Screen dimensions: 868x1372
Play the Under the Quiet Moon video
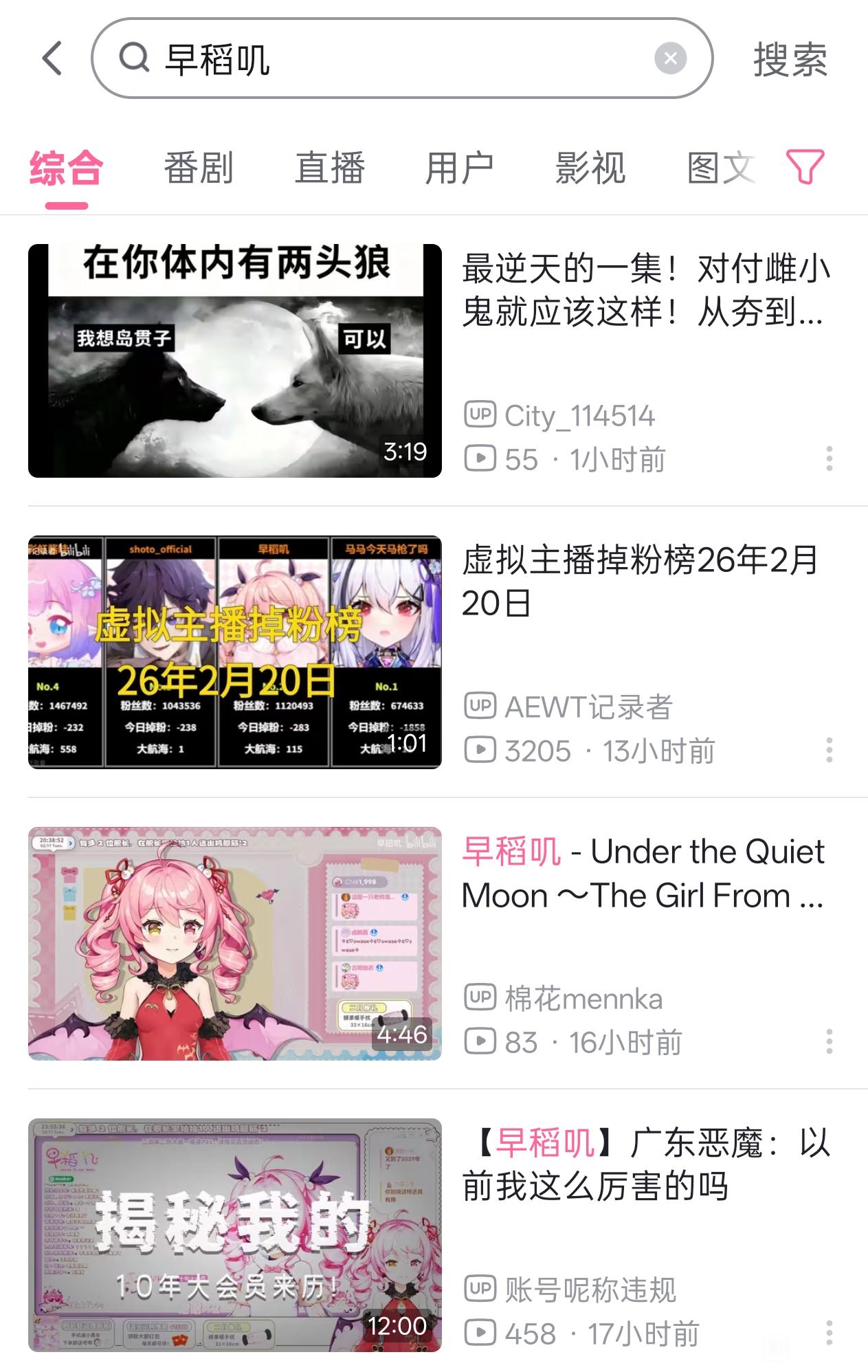coord(234,944)
